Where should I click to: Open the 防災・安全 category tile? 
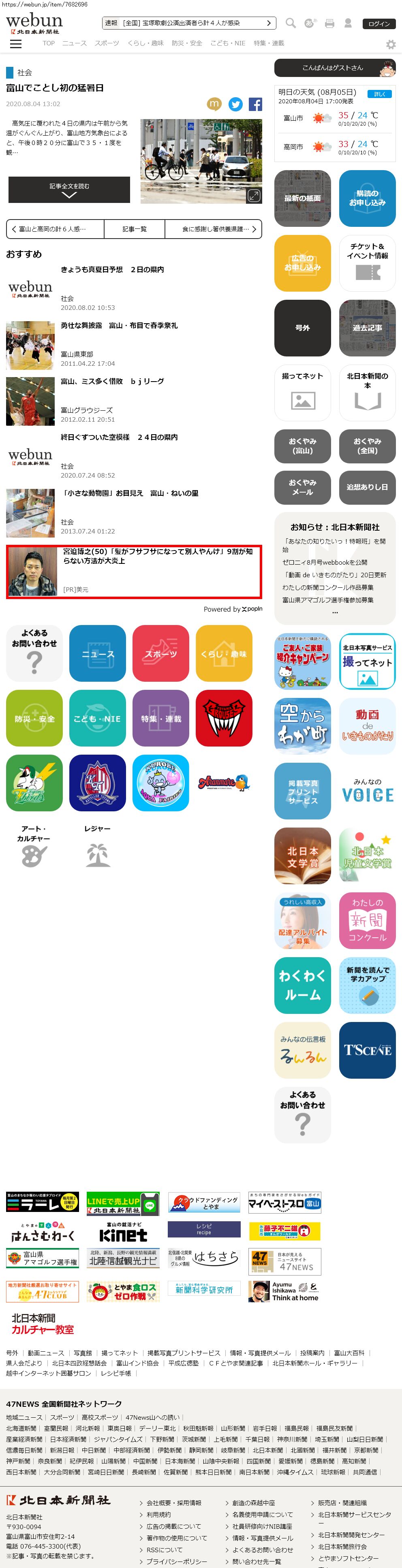click(x=34, y=718)
